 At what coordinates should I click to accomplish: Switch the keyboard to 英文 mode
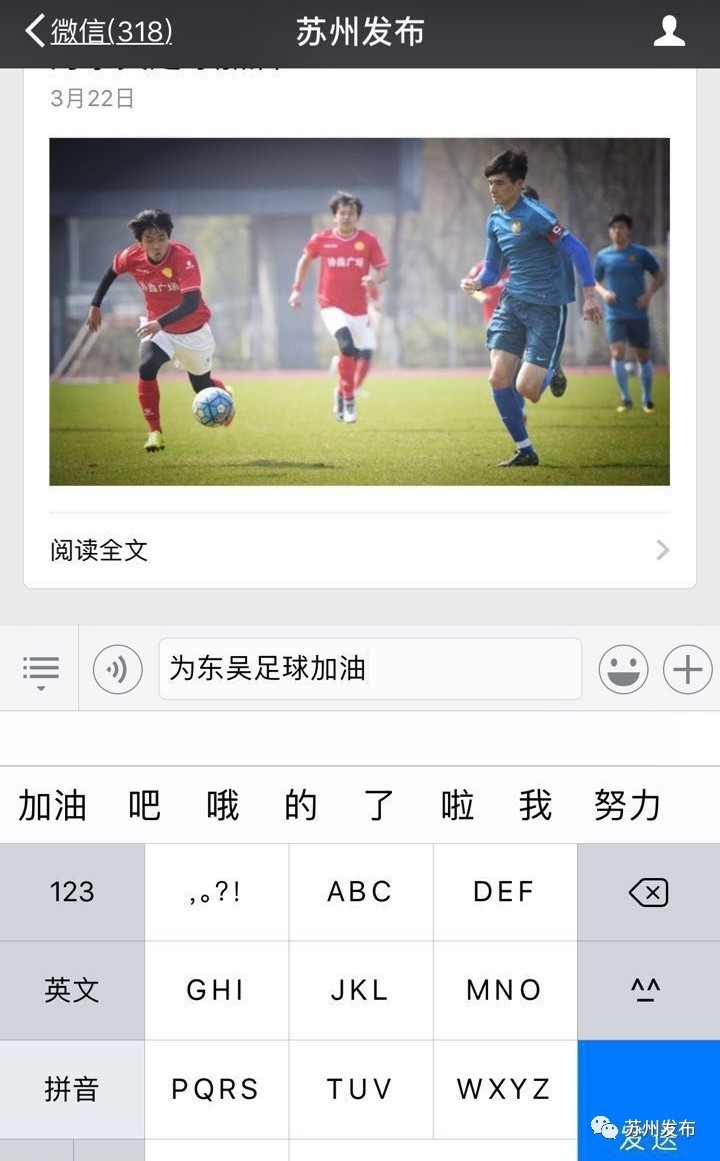click(x=71, y=990)
